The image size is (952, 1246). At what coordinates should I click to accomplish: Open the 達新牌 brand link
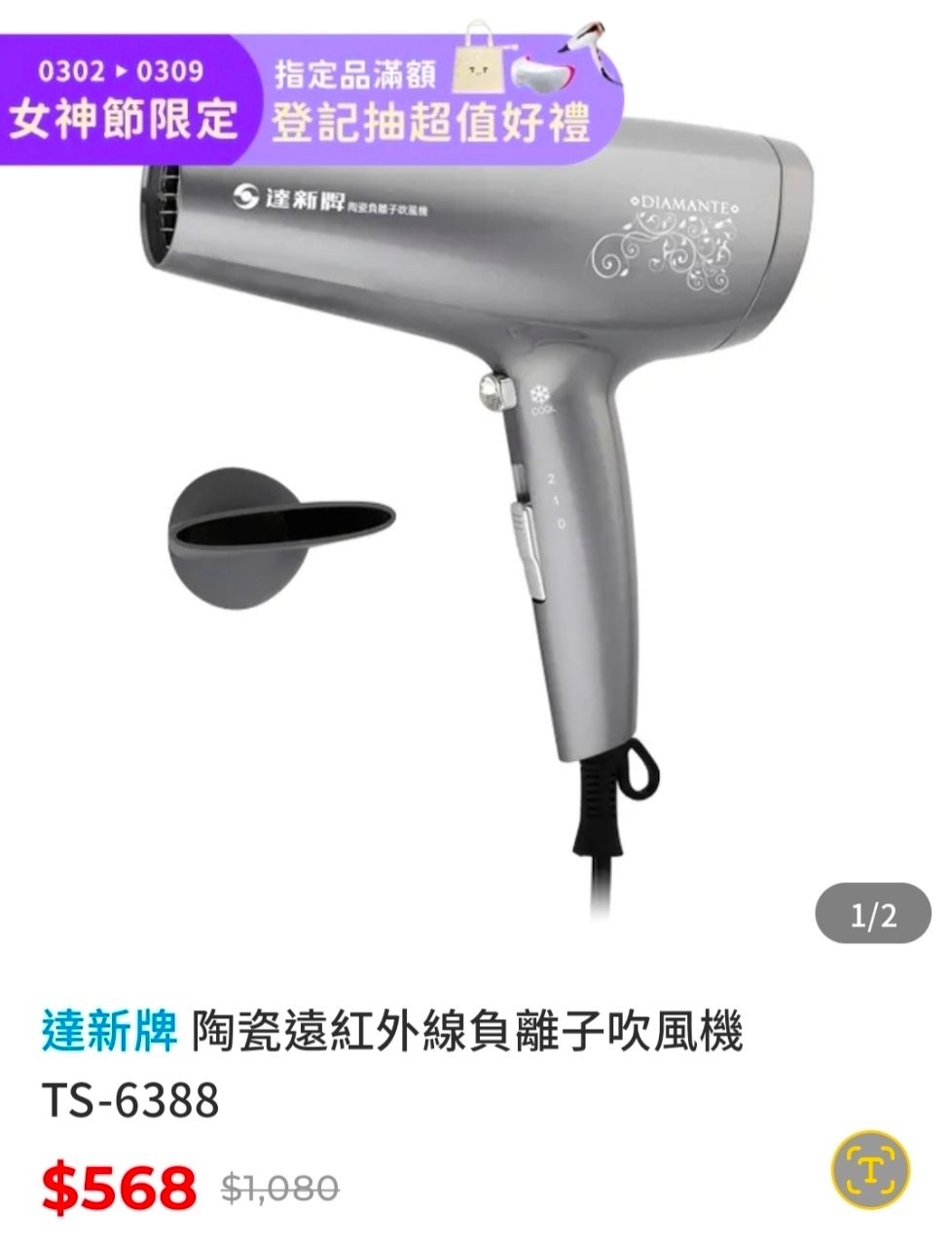coord(109,1032)
